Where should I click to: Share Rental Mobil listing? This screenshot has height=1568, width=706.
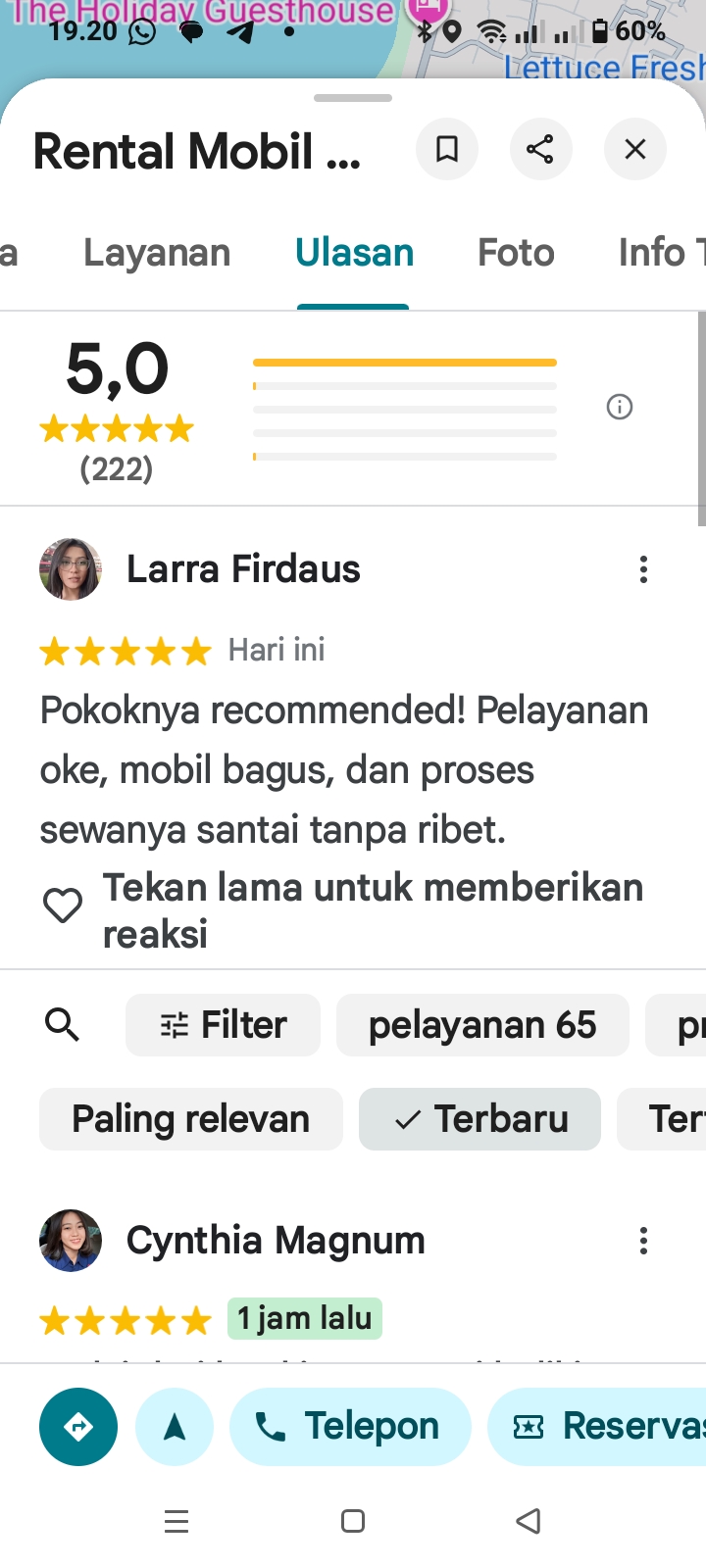click(x=540, y=149)
